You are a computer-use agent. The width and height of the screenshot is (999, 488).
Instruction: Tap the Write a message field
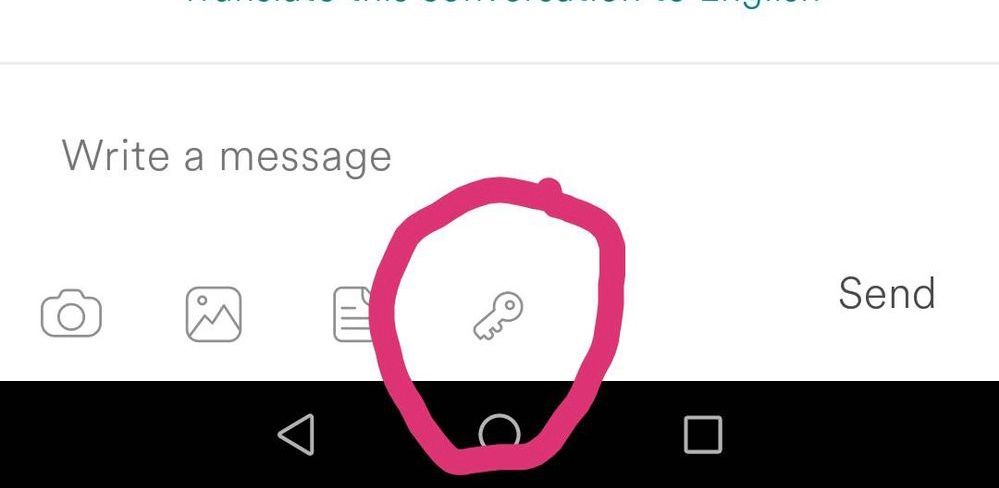400,156
